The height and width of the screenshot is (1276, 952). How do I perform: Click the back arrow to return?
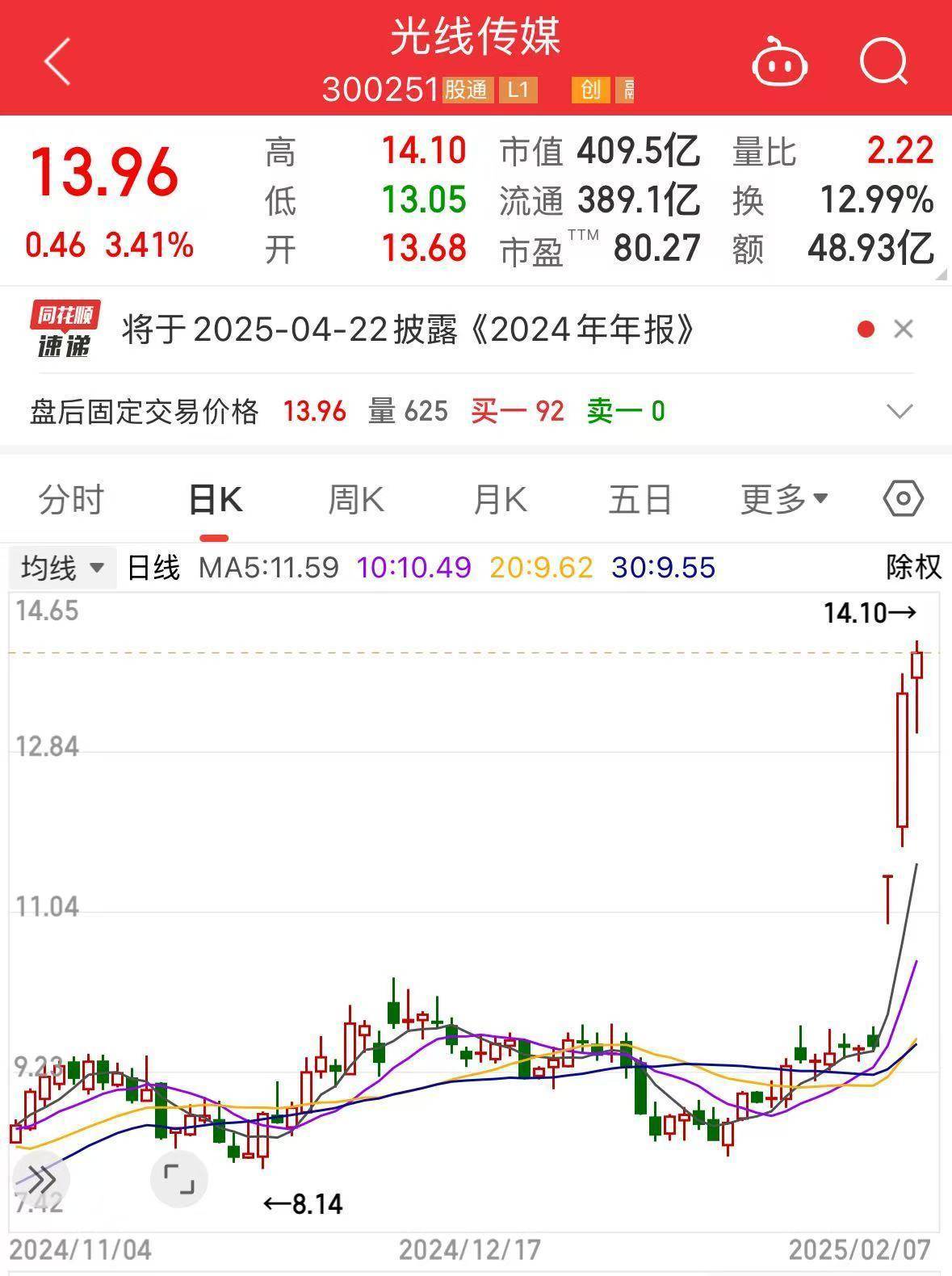pyautogui.click(x=57, y=61)
